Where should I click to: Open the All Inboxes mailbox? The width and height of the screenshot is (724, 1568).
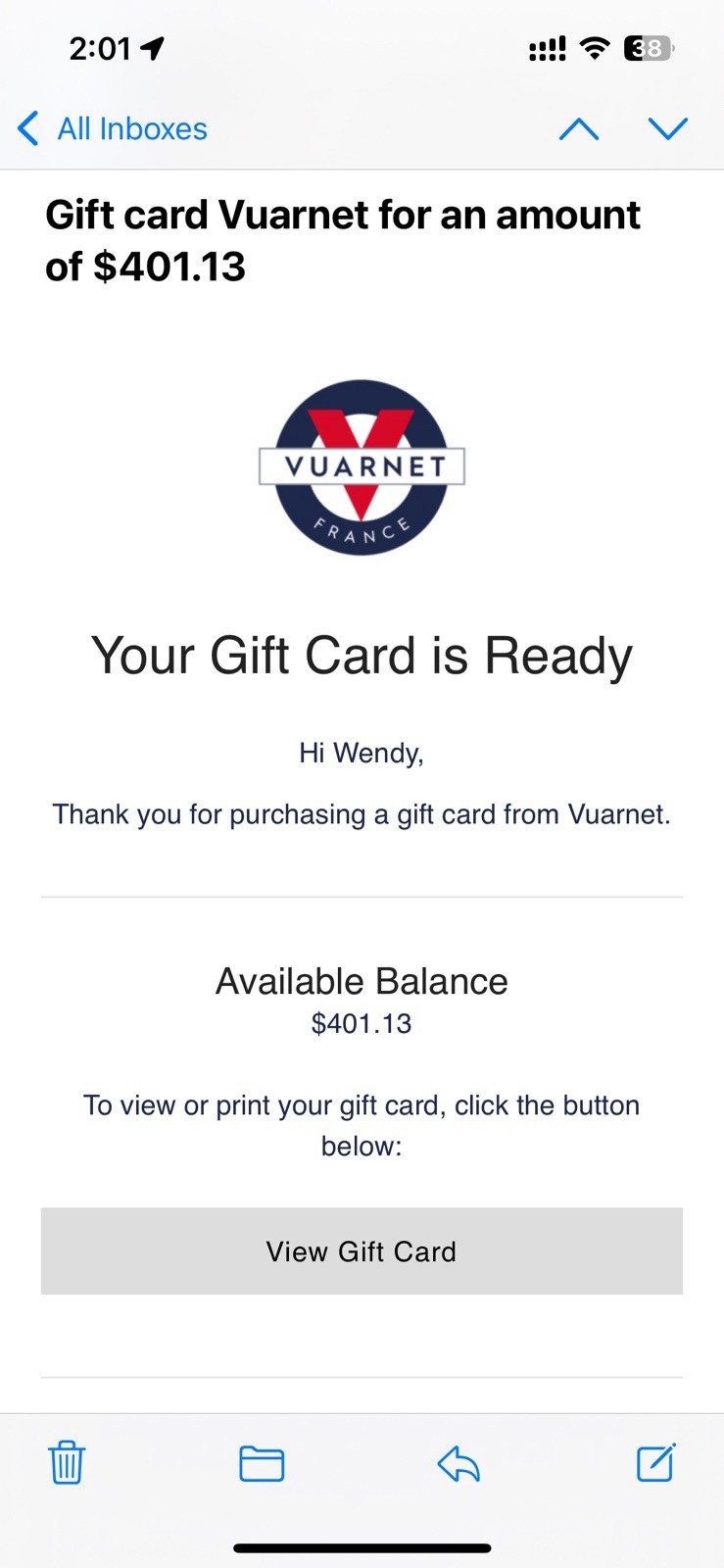tap(132, 128)
